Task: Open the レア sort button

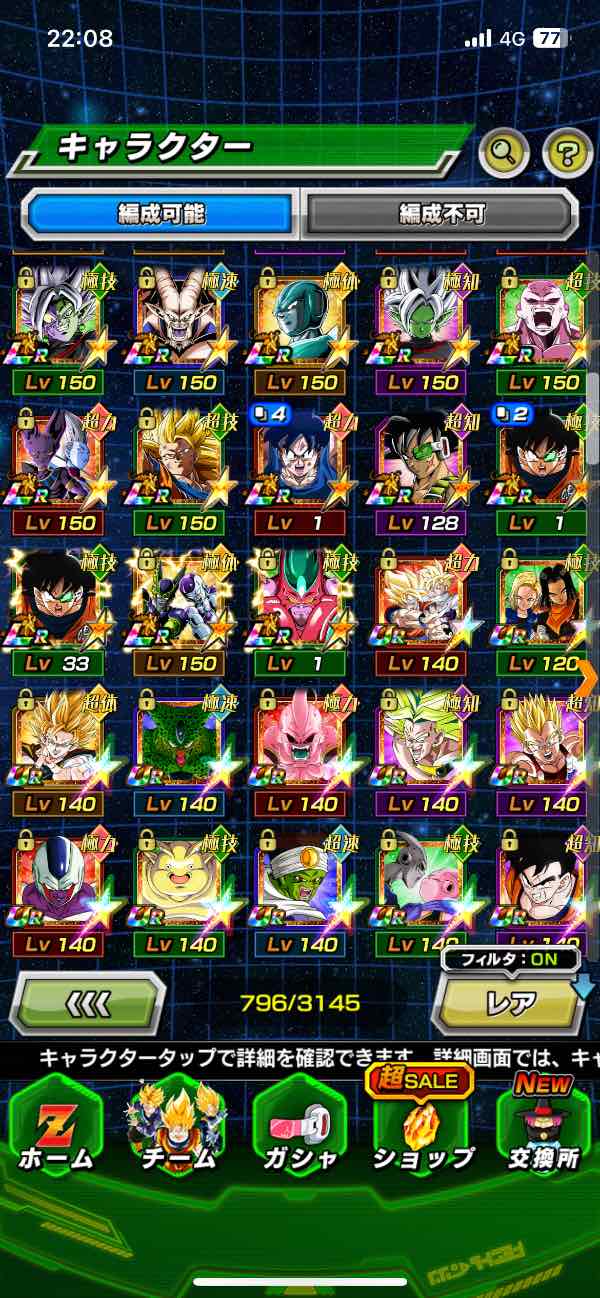Action: tap(510, 1002)
